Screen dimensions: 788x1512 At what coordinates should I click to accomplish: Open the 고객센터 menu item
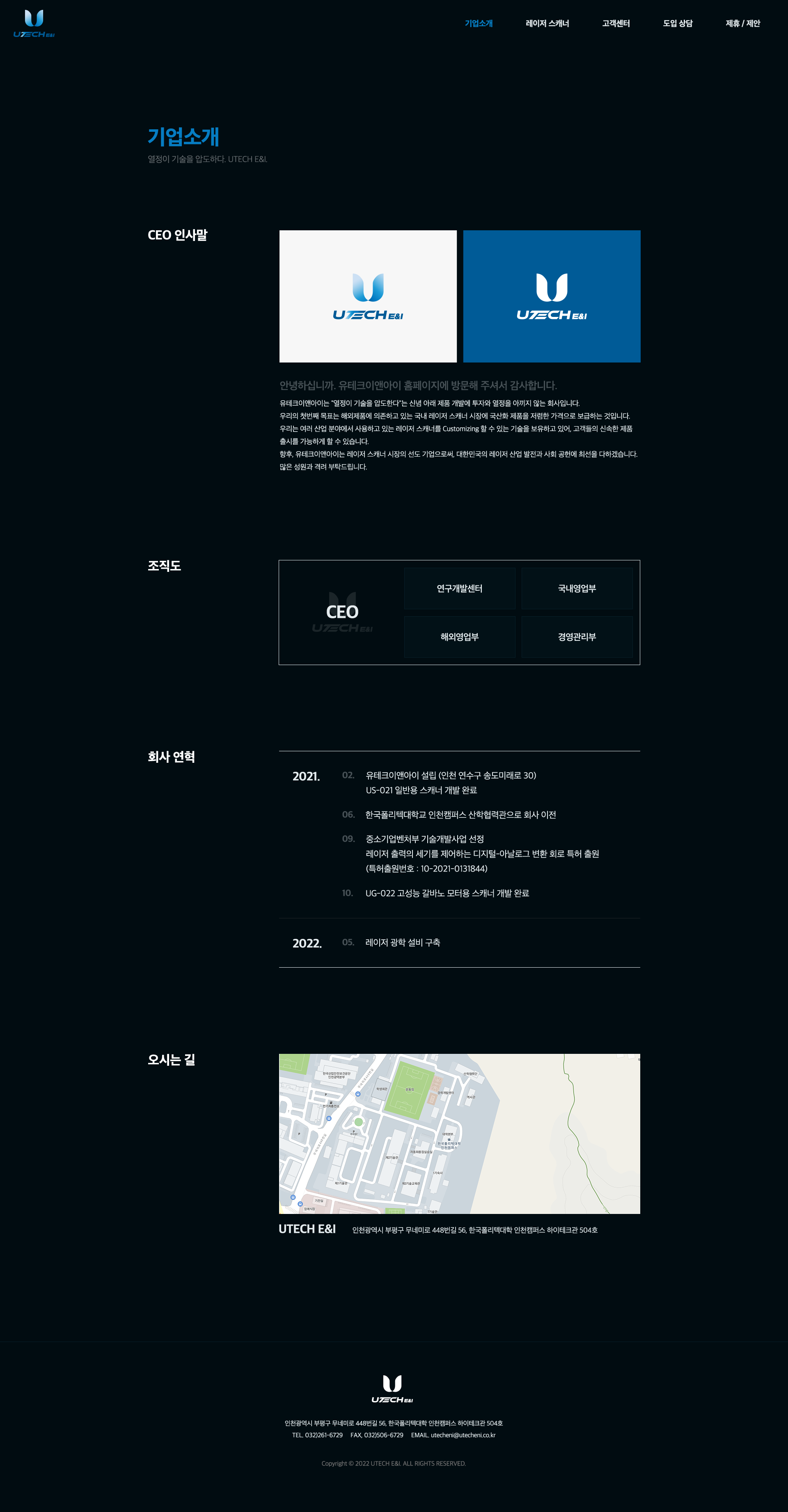(616, 23)
